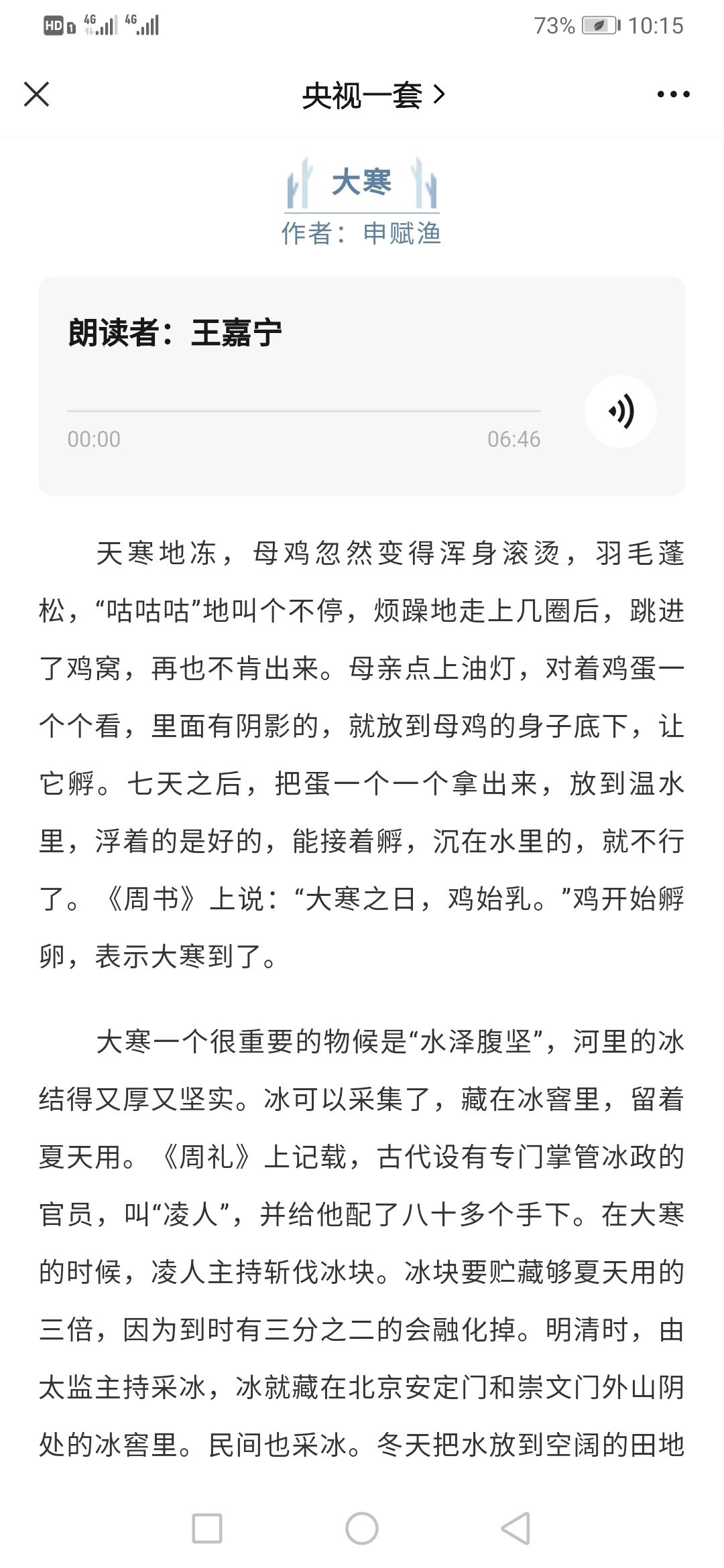
Task: Open the recent apps view
Action: tap(207, 1529)
